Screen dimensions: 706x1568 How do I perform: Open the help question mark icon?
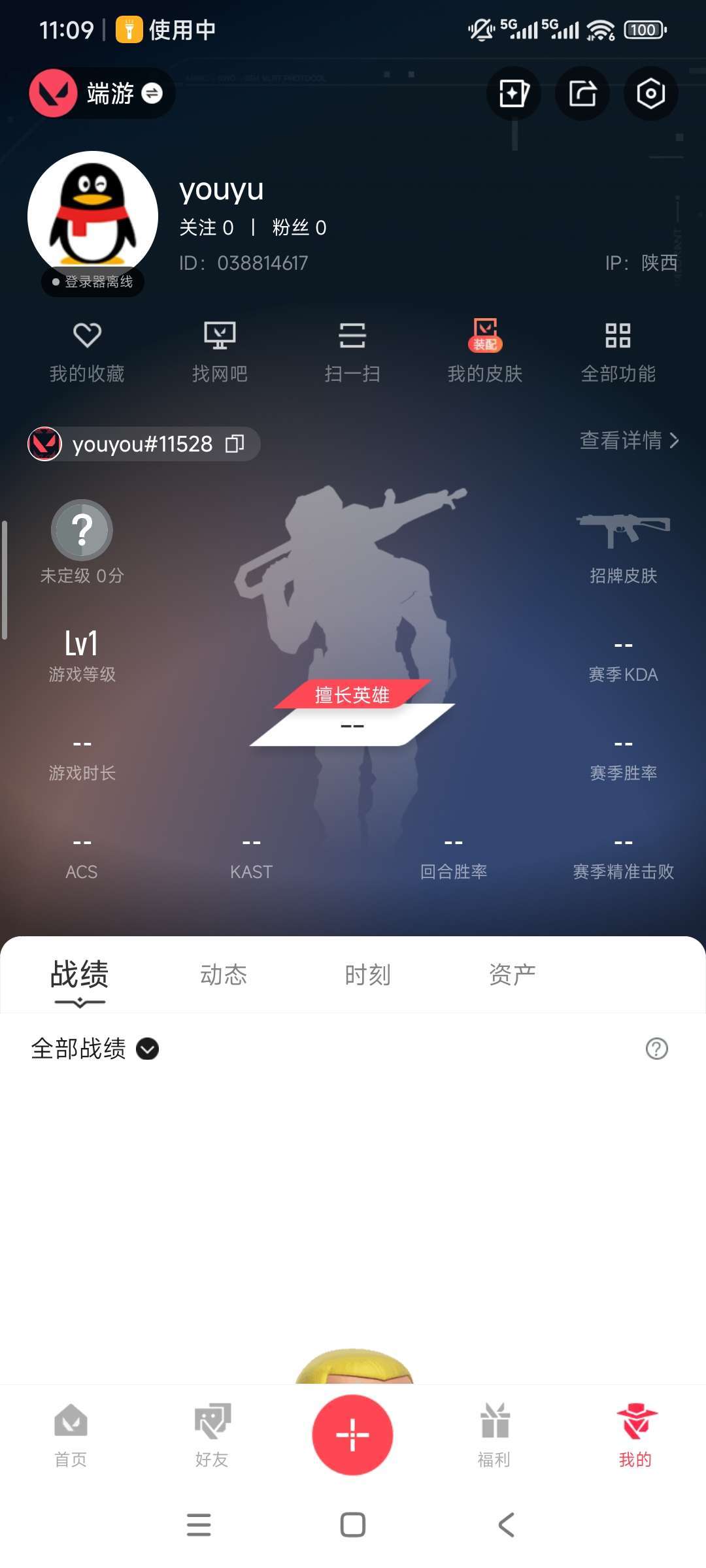[x=656, y=1049]
